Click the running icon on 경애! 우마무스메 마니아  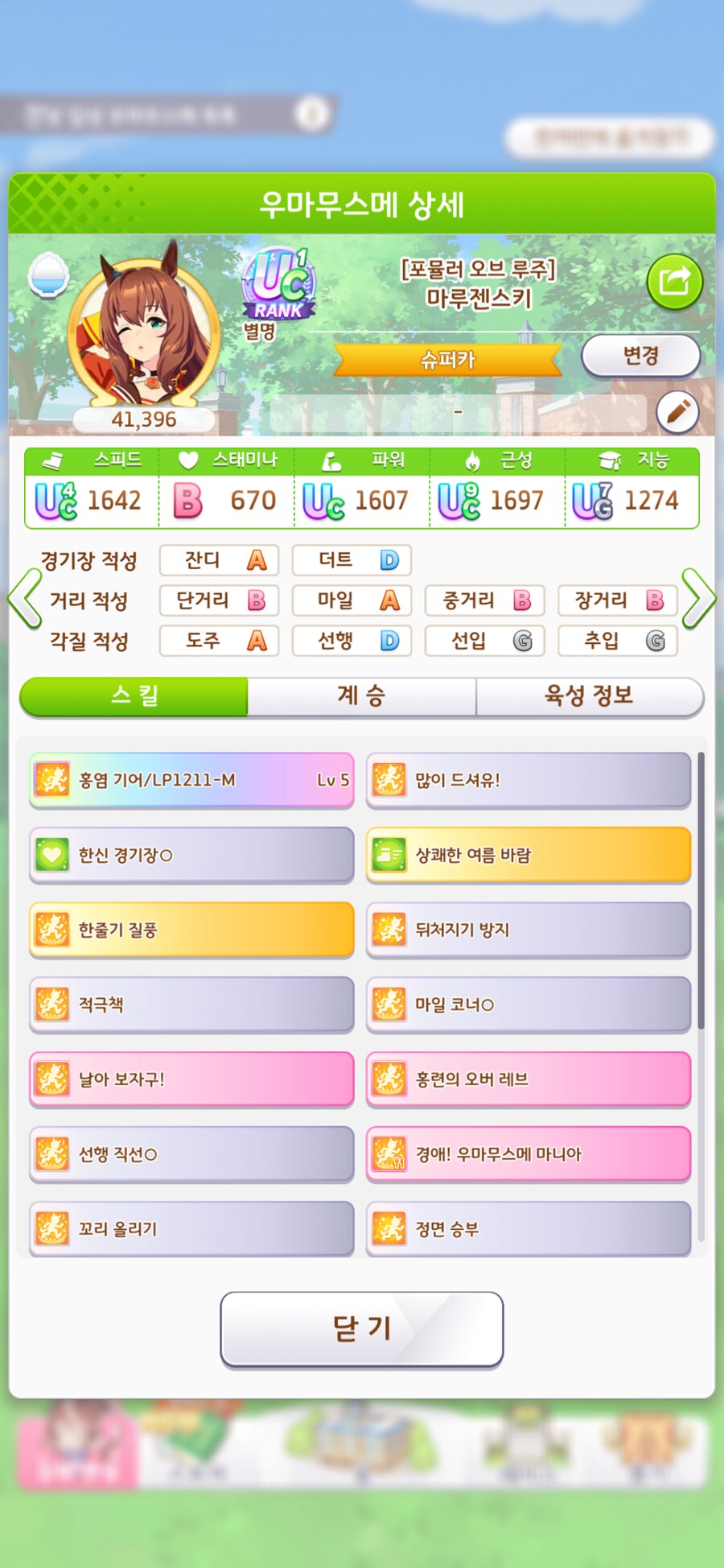[x=390, y=1154]
